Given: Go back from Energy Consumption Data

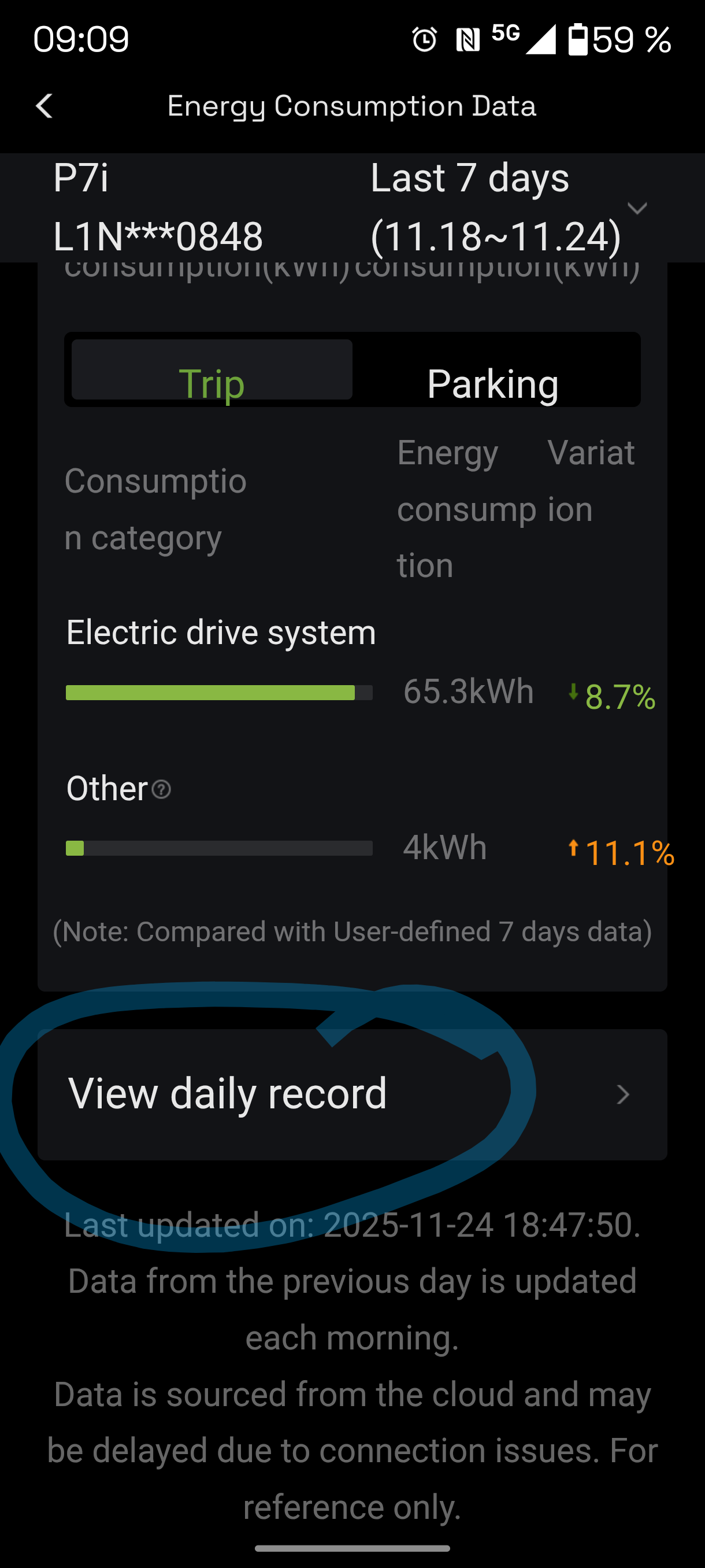Looking at the screenshot, I should (44, 106).
